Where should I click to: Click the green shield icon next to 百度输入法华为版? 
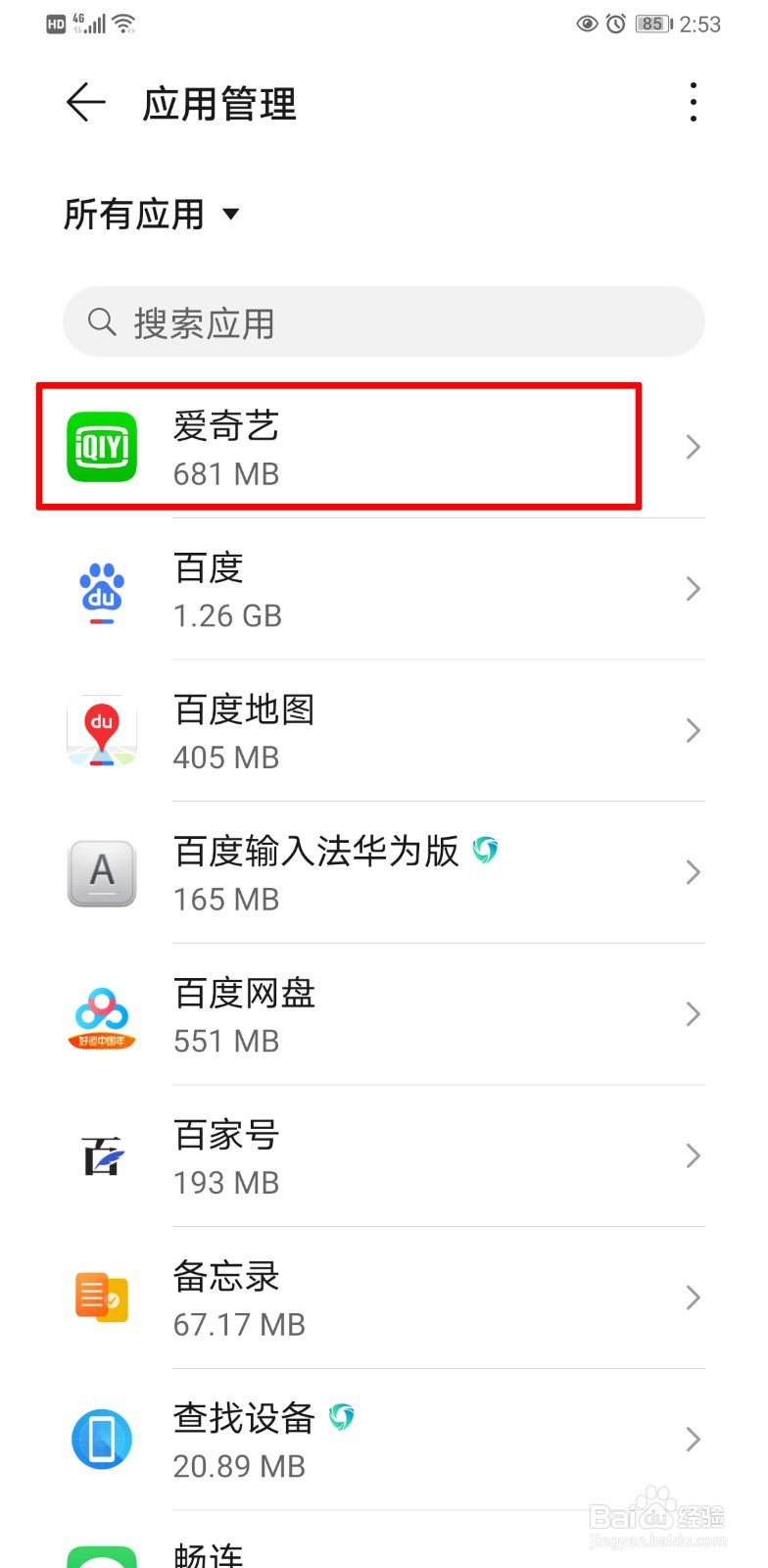coord(484,851)
